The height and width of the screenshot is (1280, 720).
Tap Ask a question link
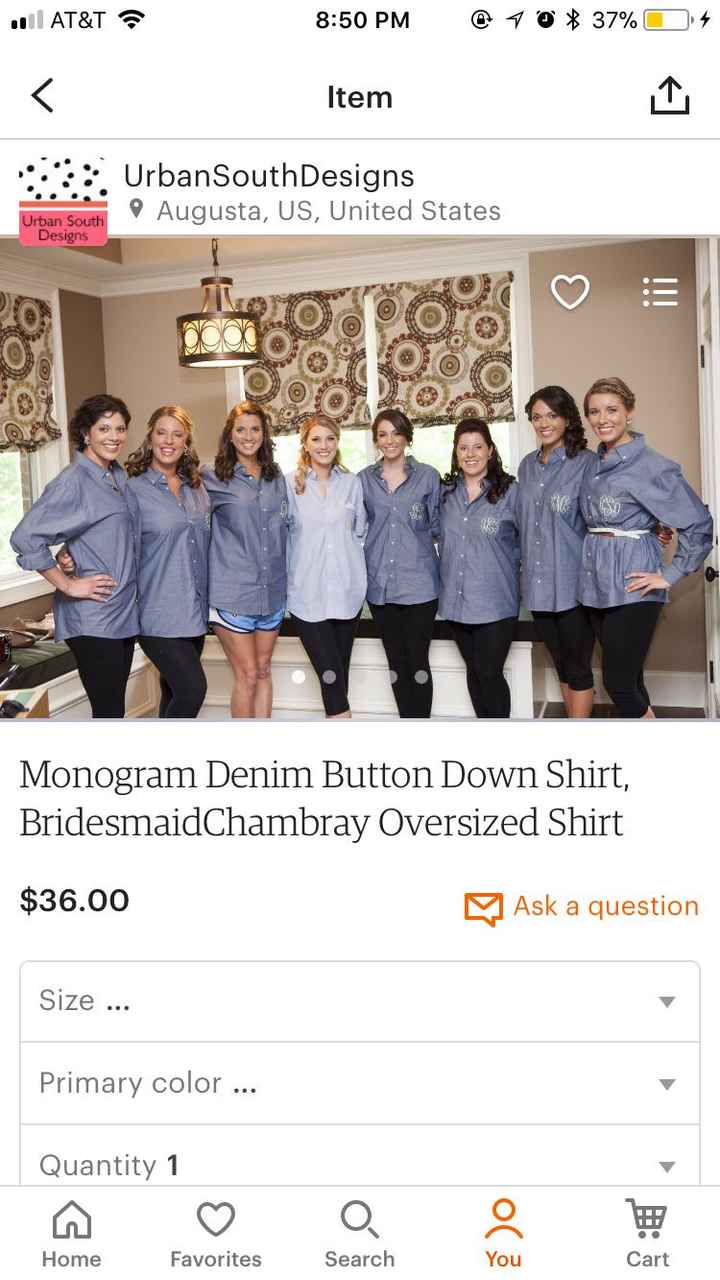[x=605, y=907]
